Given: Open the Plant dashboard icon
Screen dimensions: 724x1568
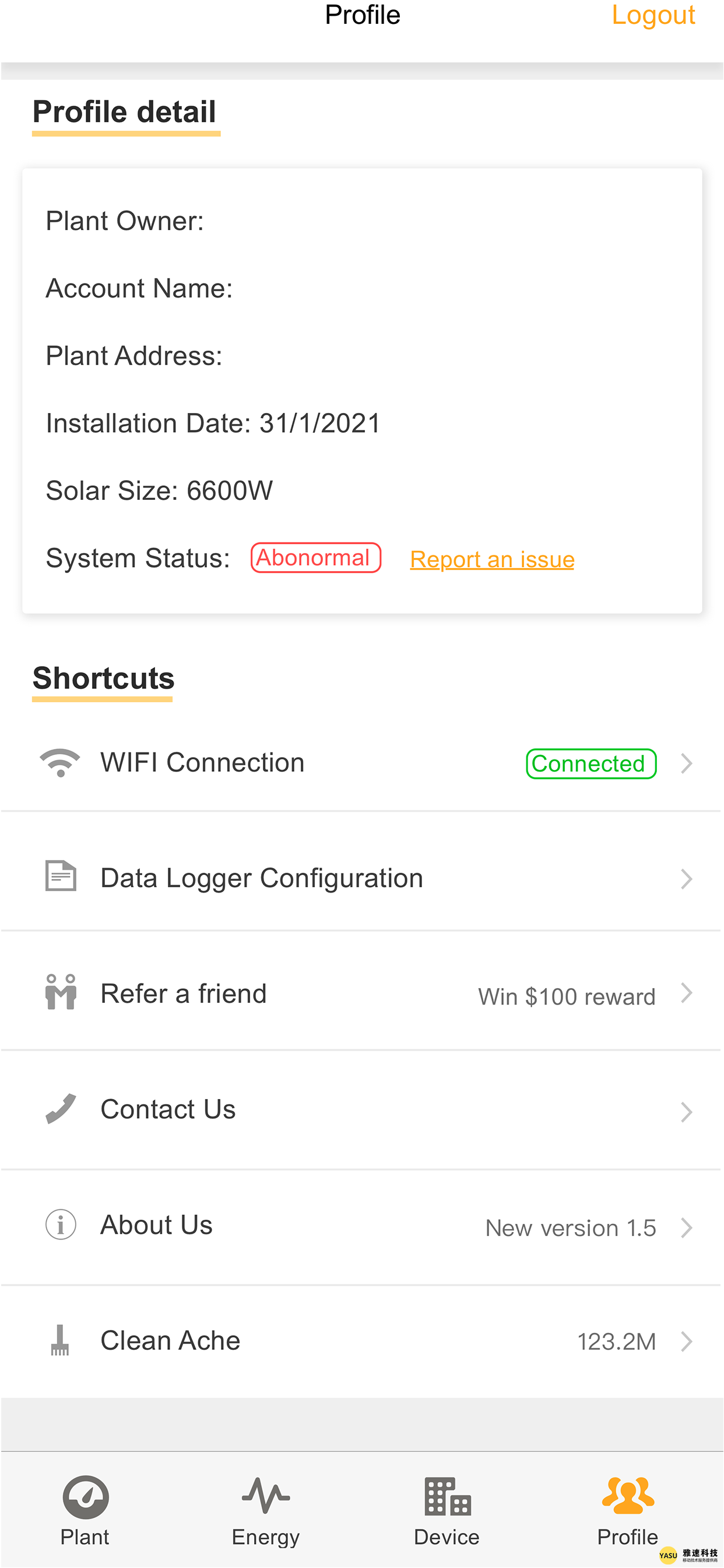Looking at the screenshot, I should click(x=85, y=1497).
